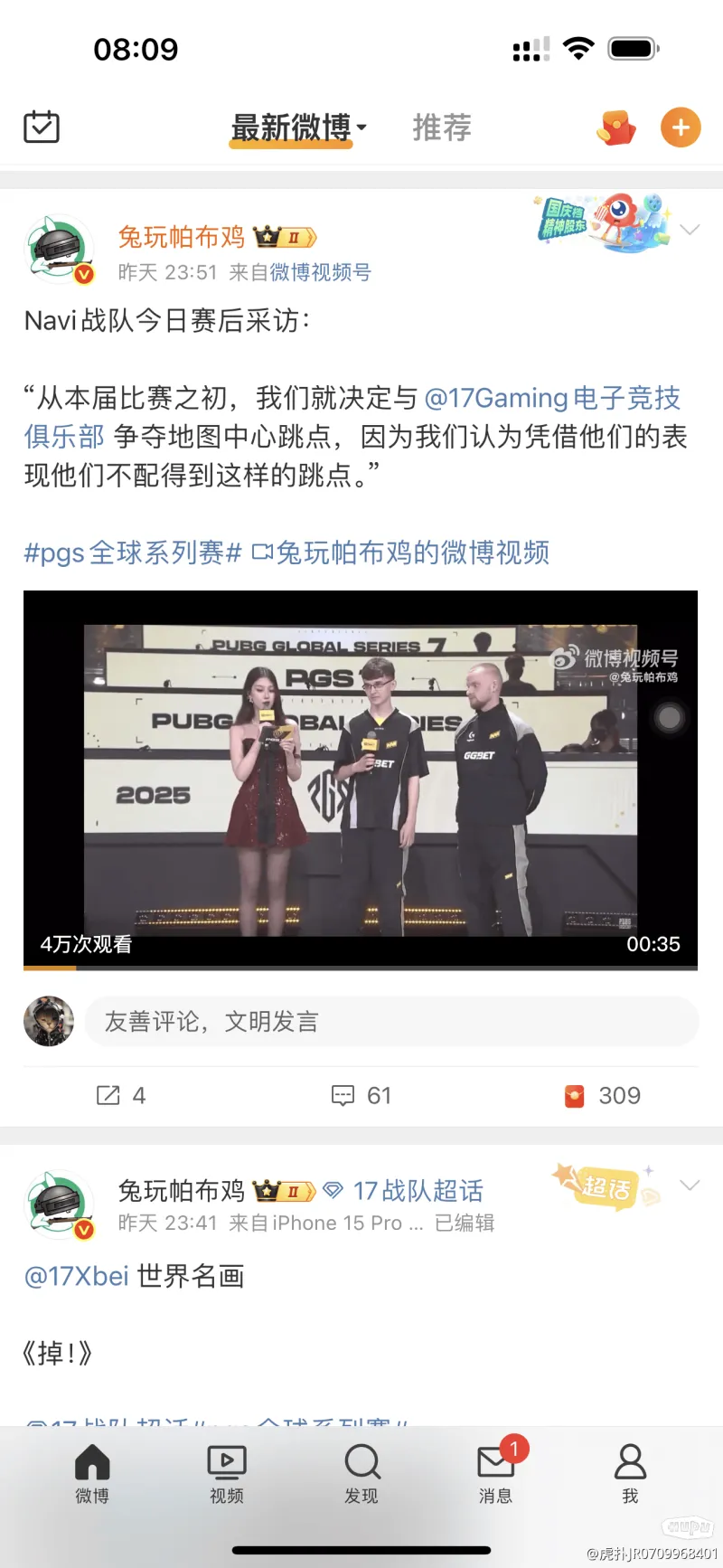
Task: Tap the 友善评论 comment input field
Action: 390,1022
